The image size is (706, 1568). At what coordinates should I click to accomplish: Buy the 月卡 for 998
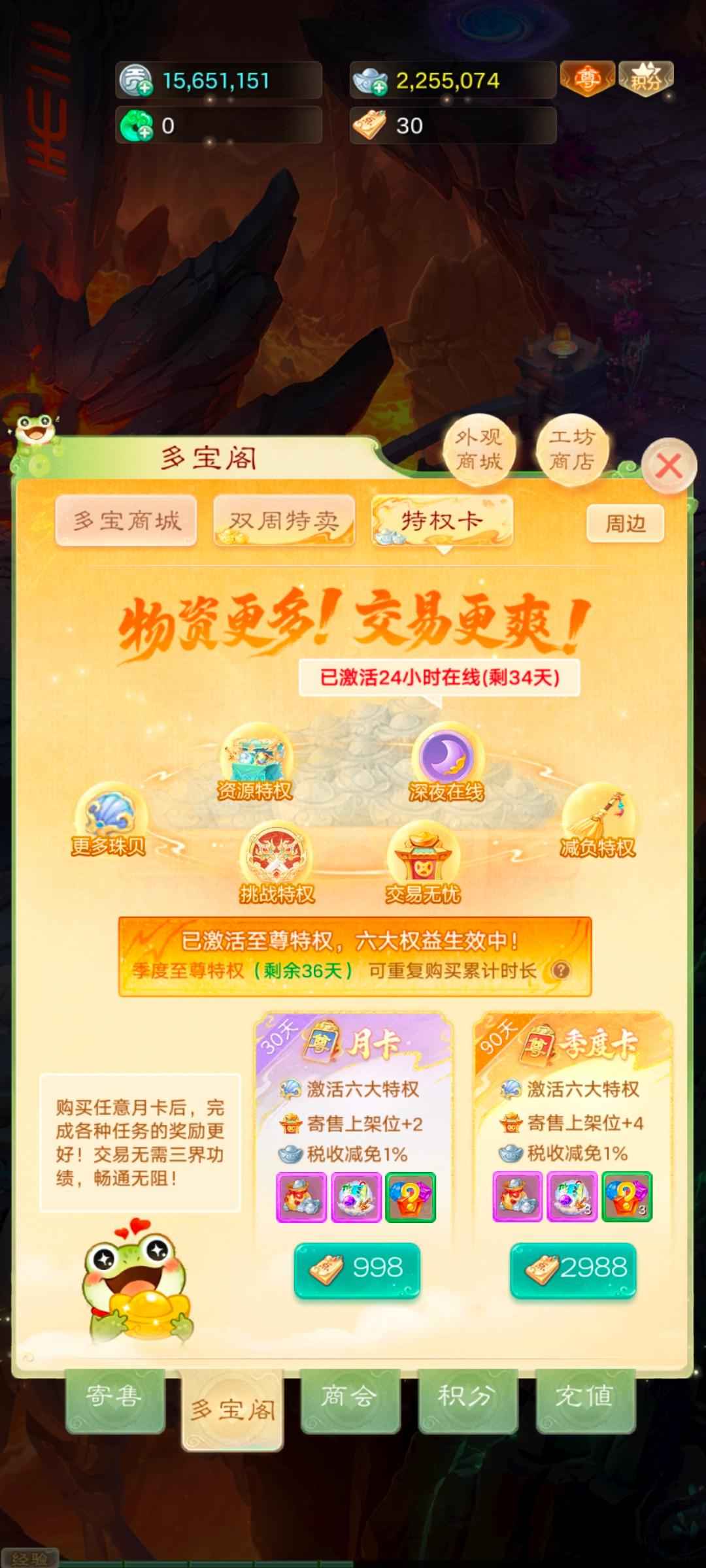pos(356,1268)
